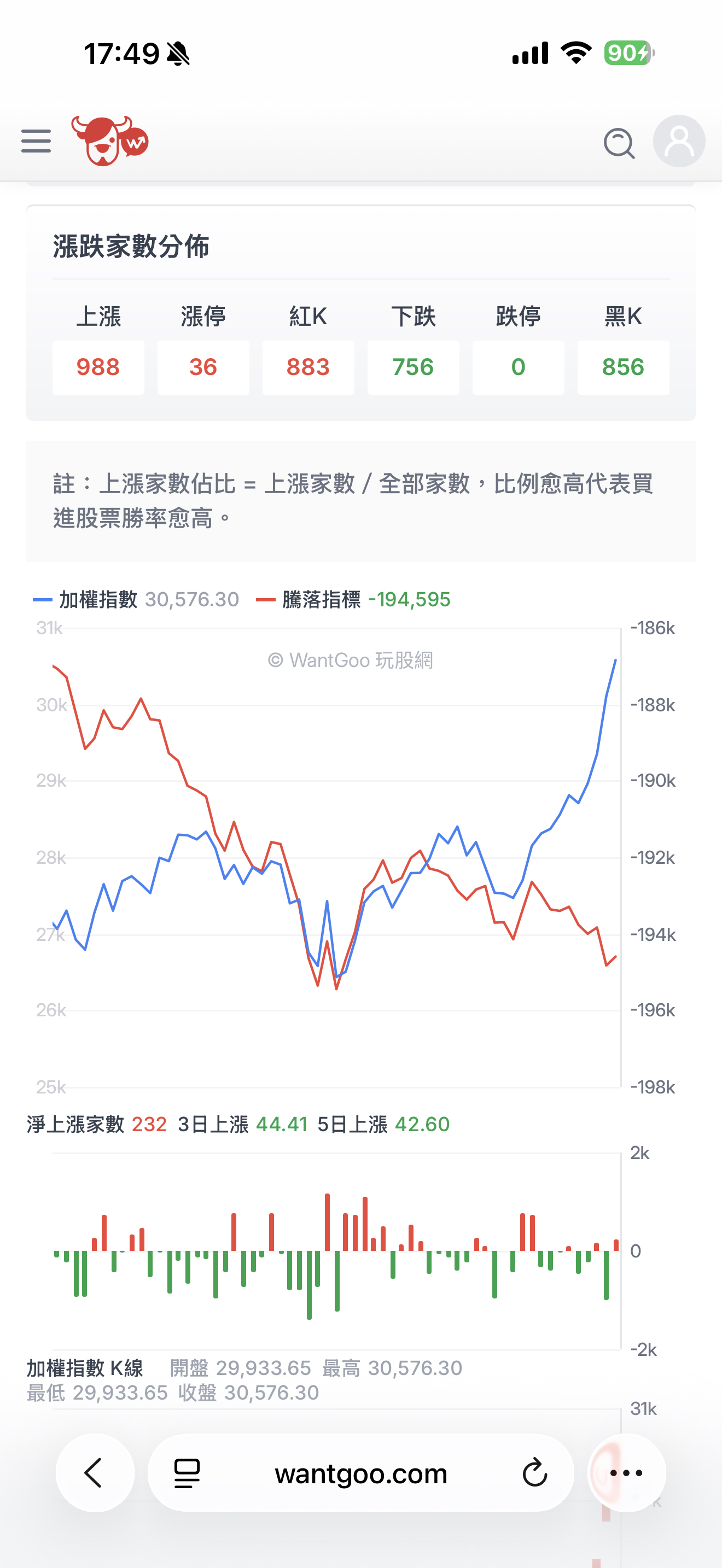Tap the WantGoo bull logo
Viewport: 722px width, 1568px height.
(x=109, y=141)
